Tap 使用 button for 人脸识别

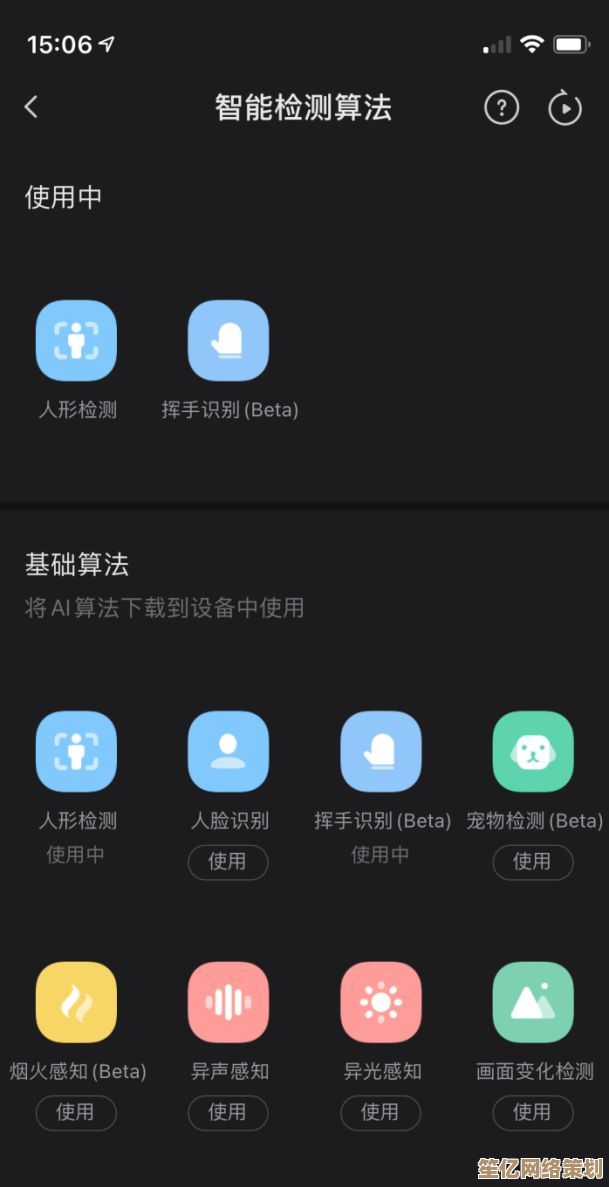[228, 861]
